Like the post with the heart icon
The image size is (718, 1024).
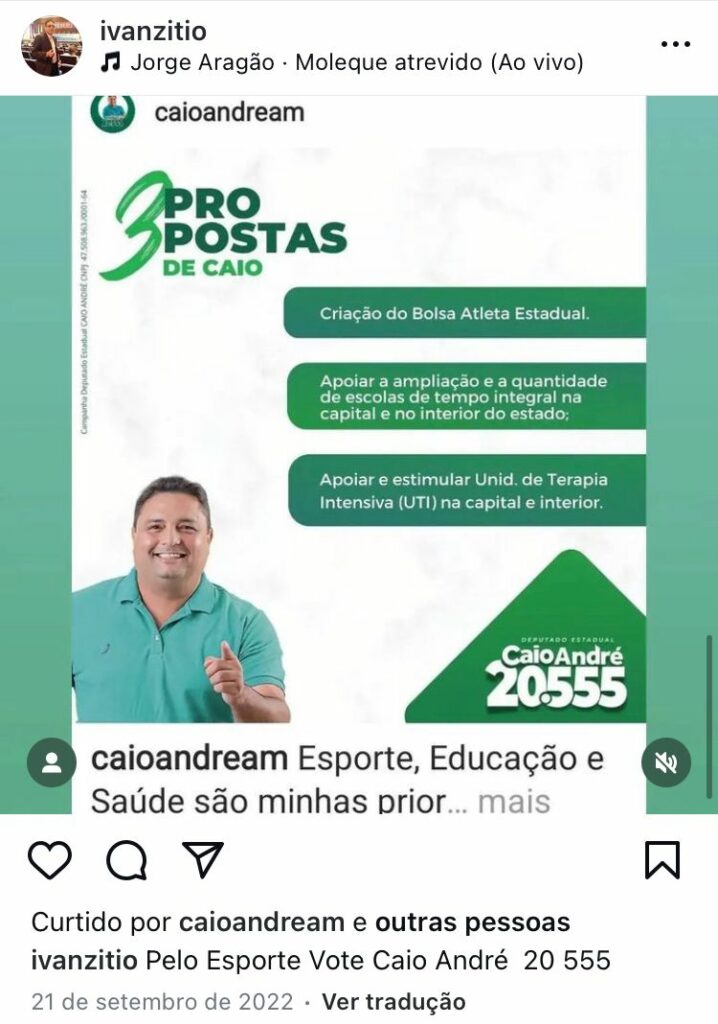point(49,860)
